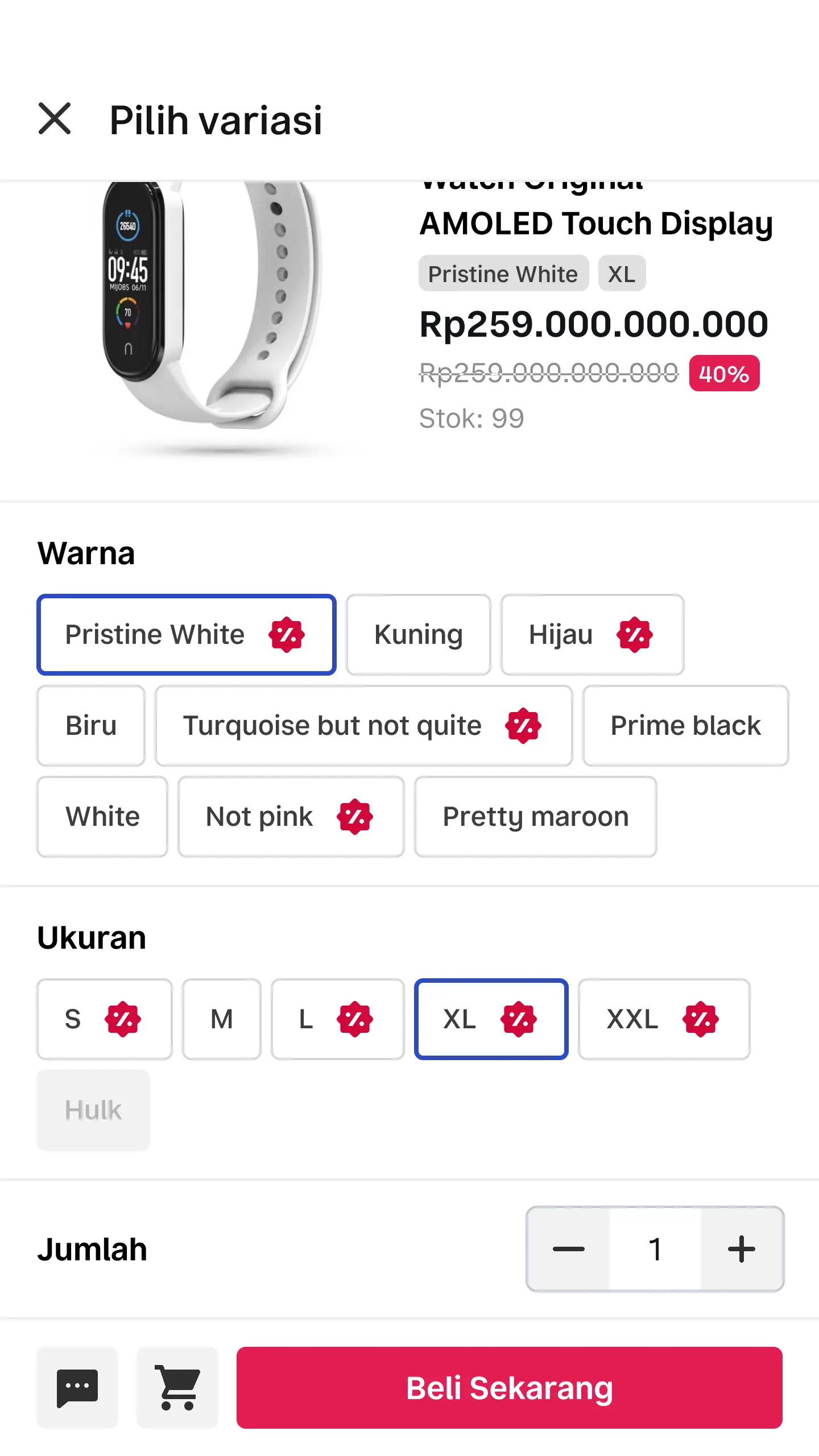Screen dimensions: 819x1456
Task: Select the Biru color option
Action: [x=90, y=725]
